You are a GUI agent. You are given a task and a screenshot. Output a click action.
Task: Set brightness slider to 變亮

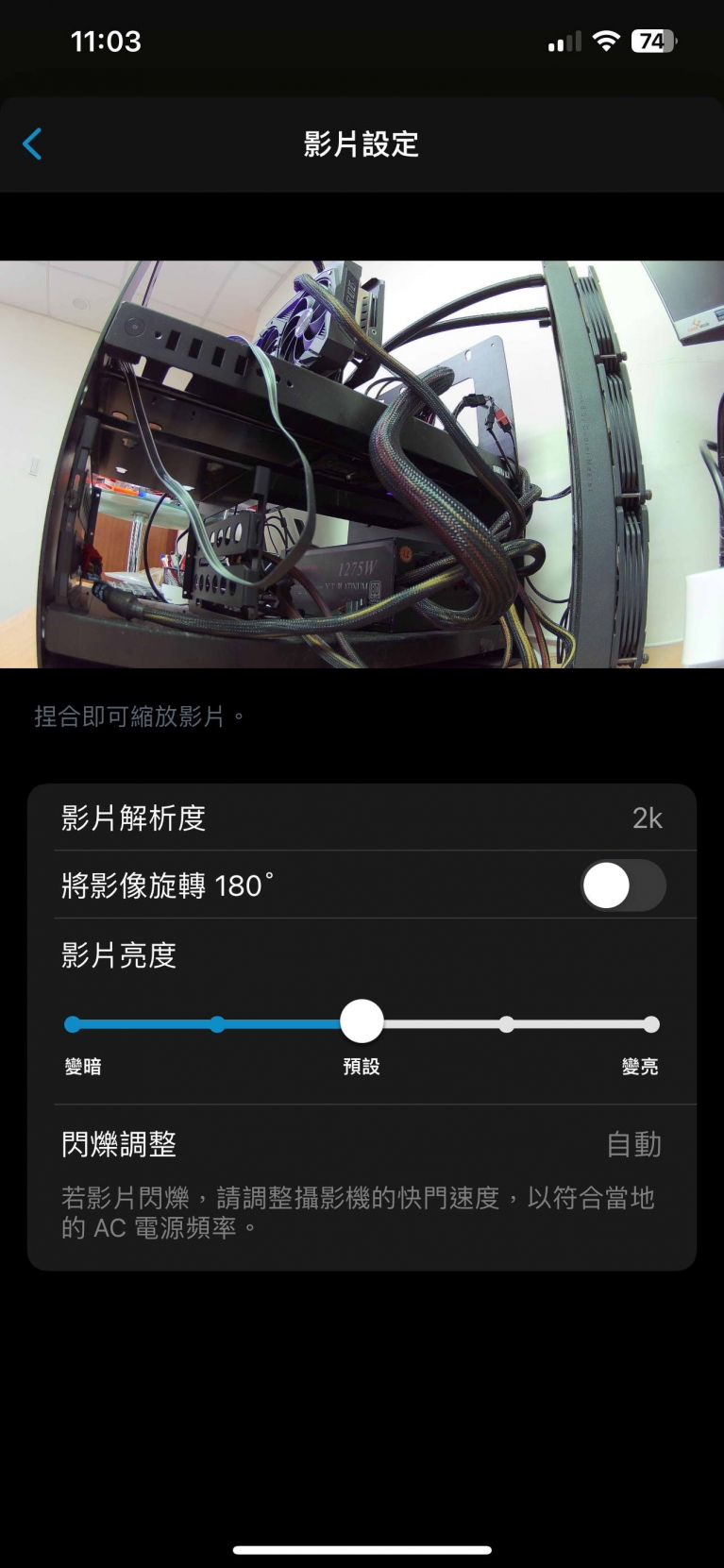tap(651, 1024)
